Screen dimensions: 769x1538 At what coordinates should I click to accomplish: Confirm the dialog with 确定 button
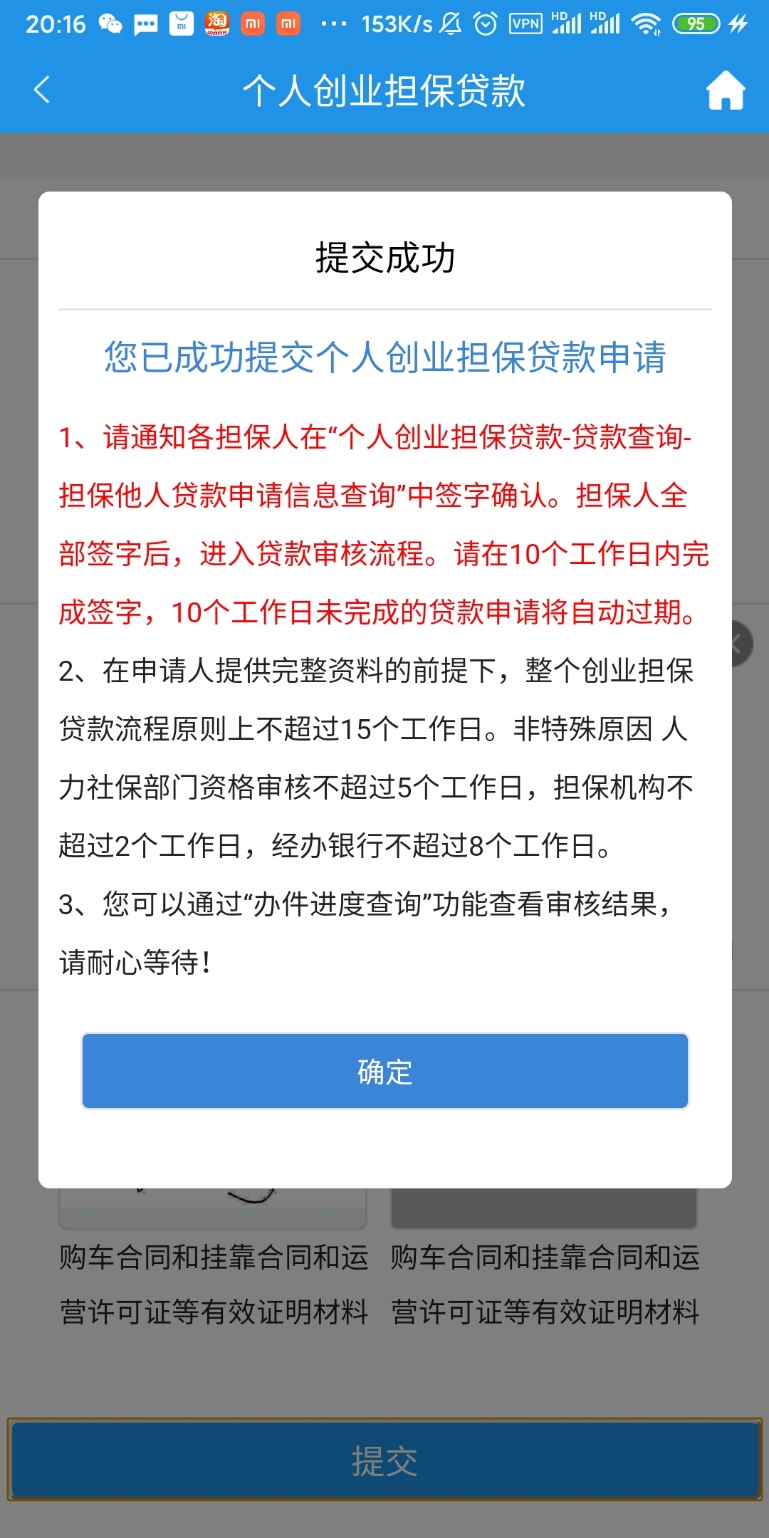[x=385, y=1071]
